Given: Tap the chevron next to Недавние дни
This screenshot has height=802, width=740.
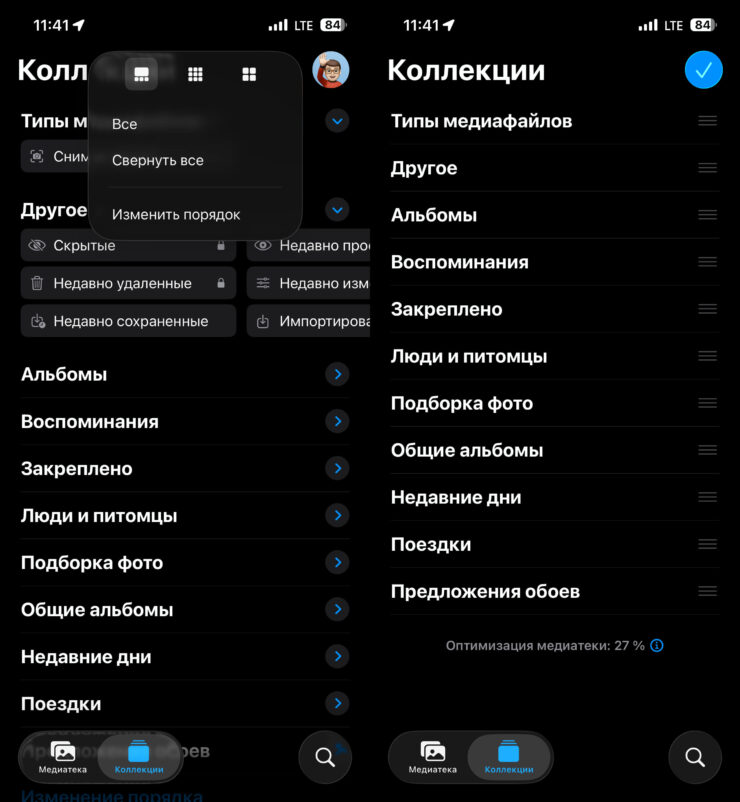Looking at the screenshot, I should click(338, 656).
